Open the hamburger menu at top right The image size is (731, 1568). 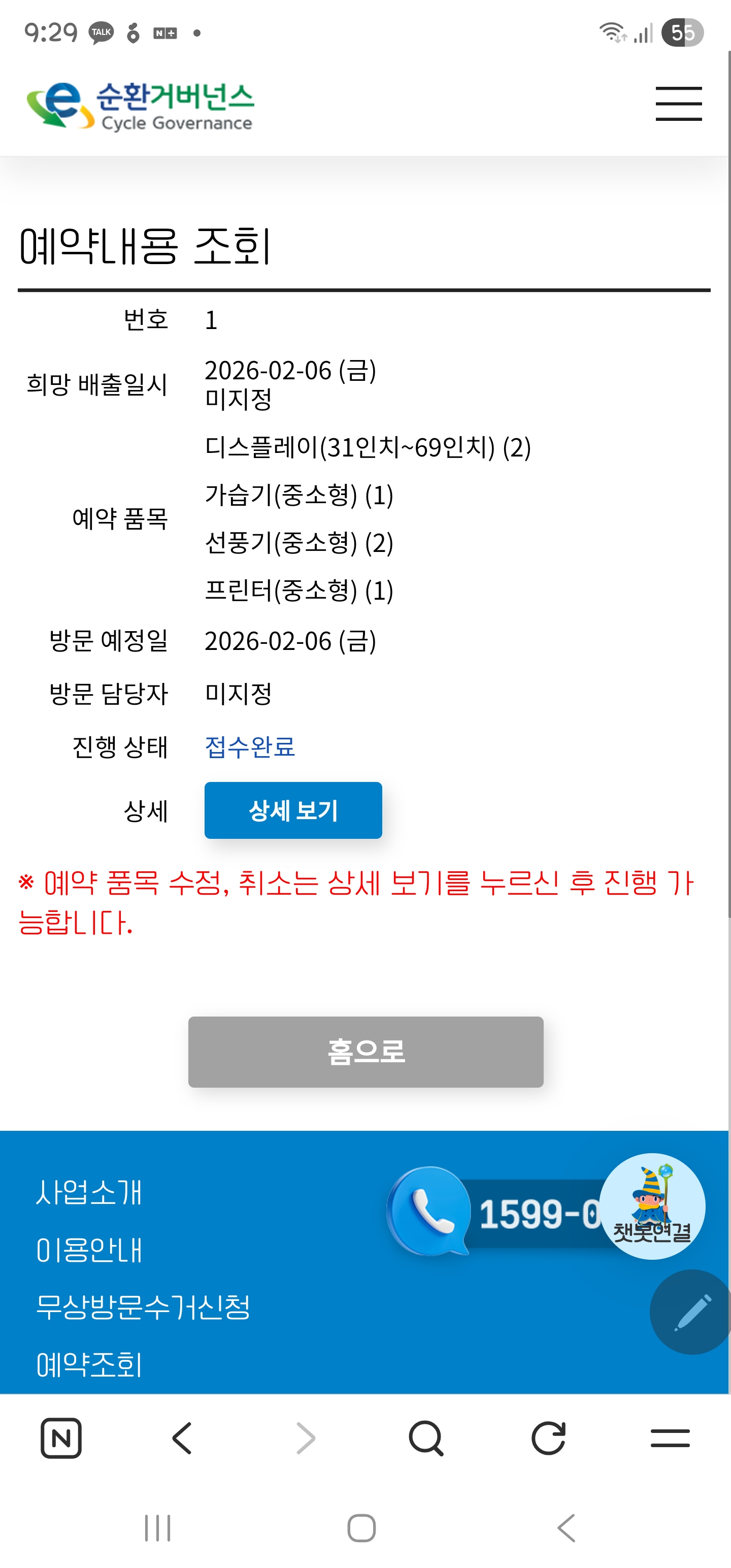pos(678,104)
